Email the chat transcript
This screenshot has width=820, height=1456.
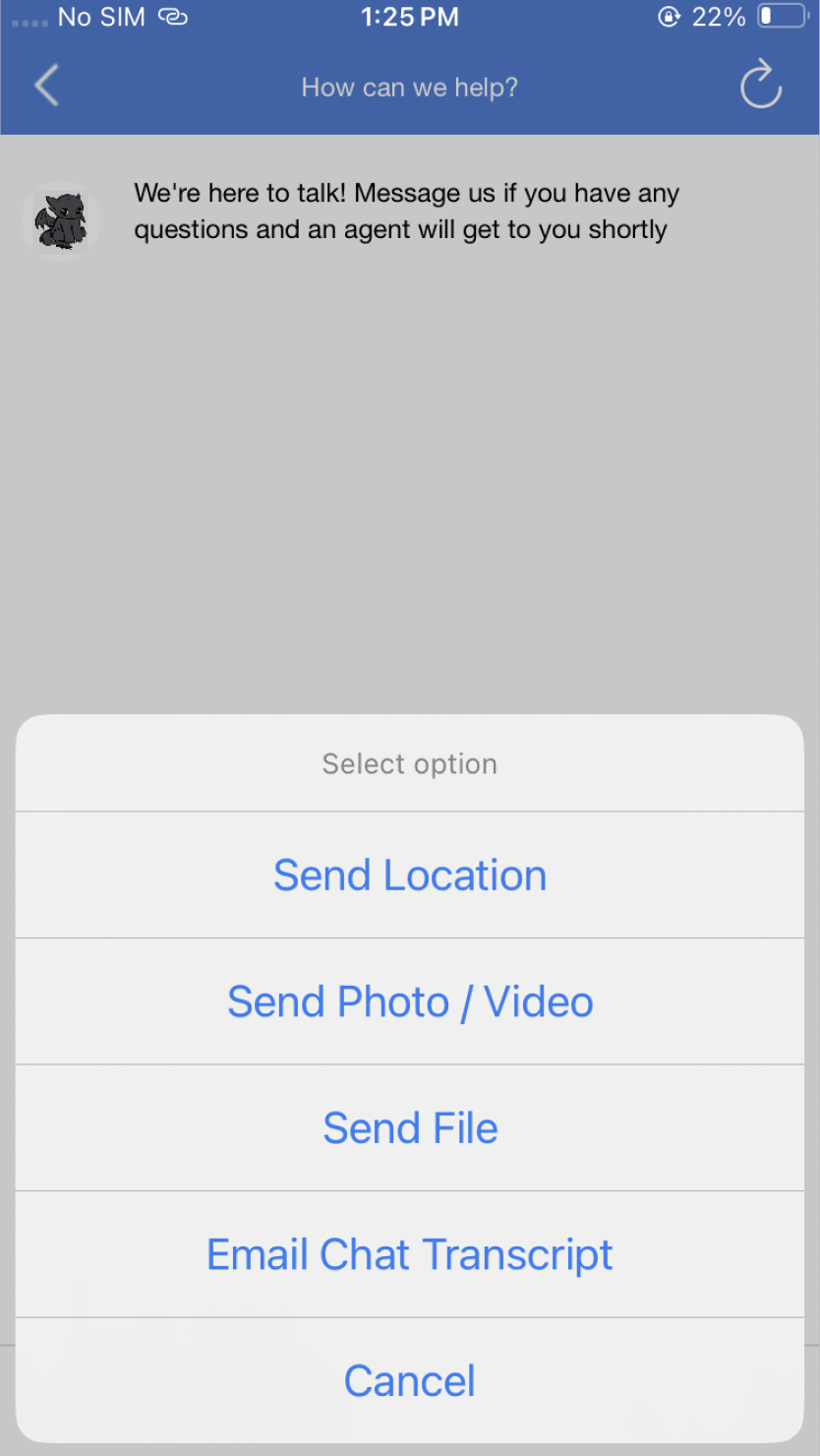pos(410,1254)
